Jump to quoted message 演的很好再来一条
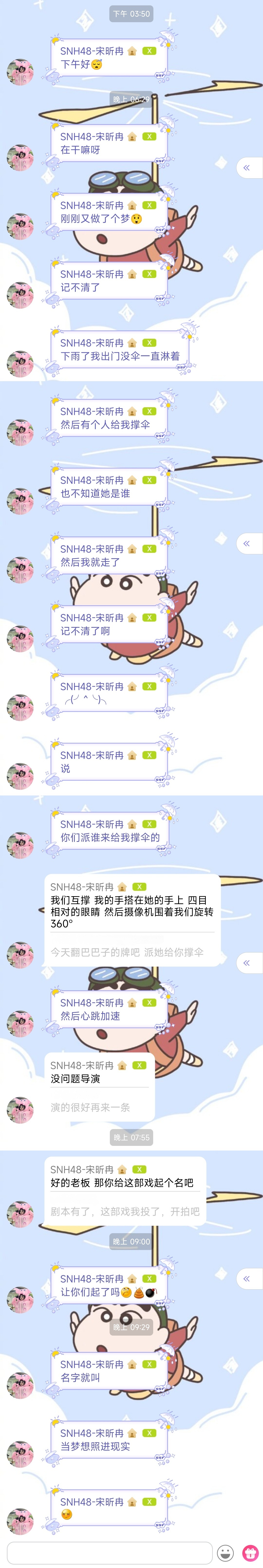 coord(91,1107)
